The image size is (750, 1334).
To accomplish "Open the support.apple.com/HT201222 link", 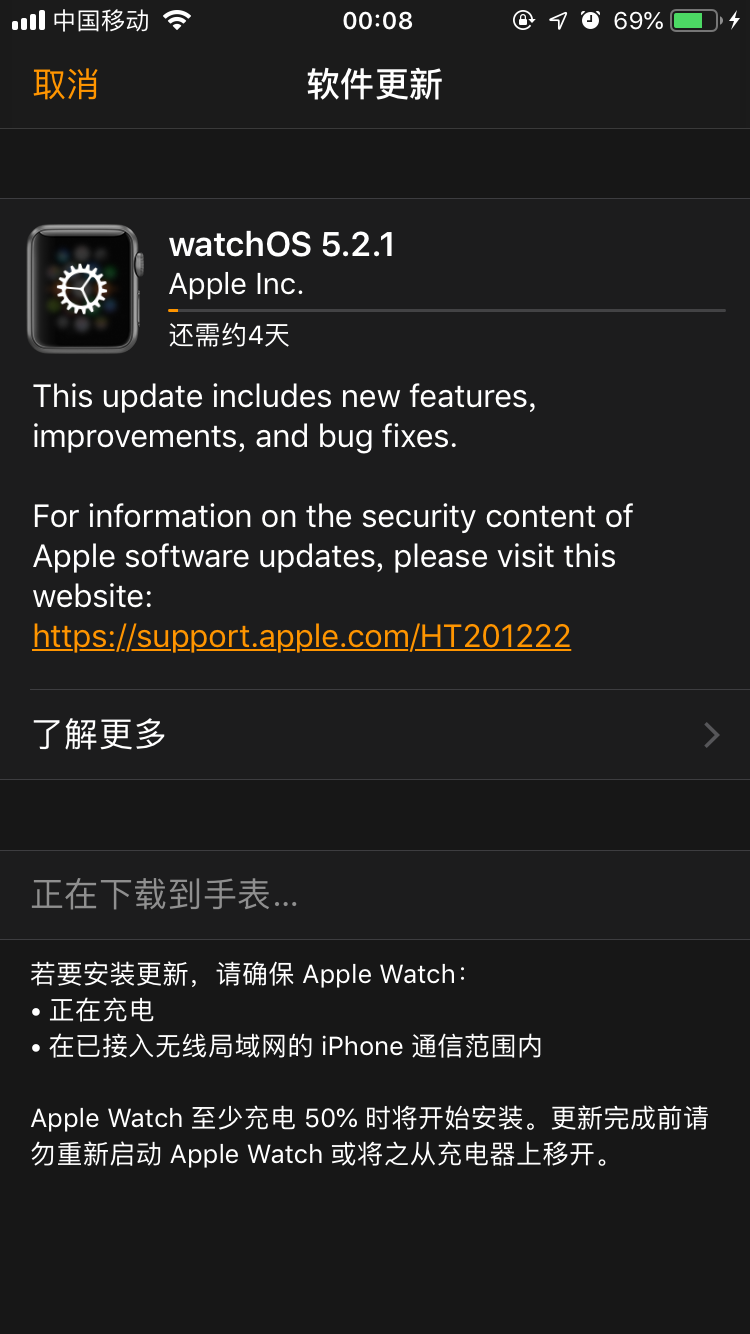I will pos(301,636).
